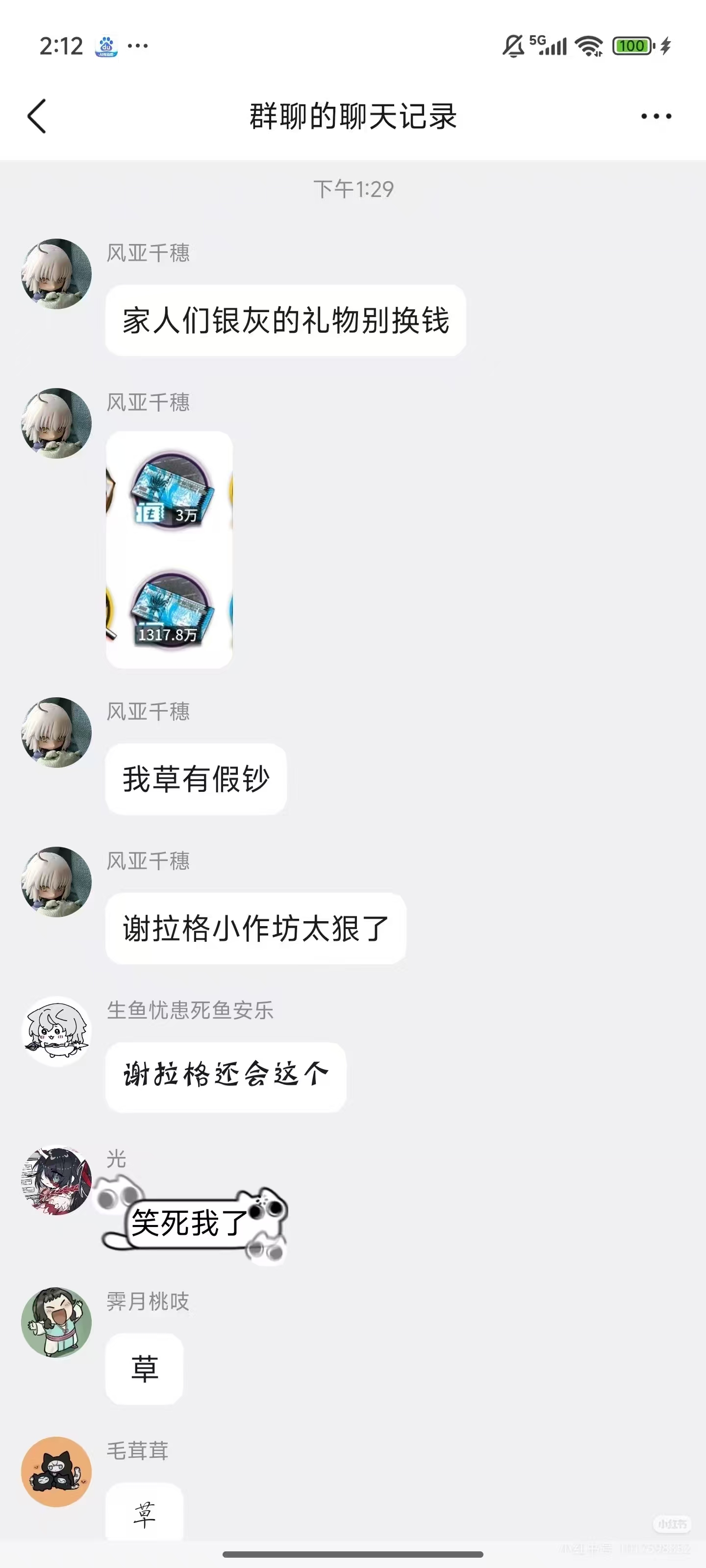Open the image sent by 风亚千穗

(169, 549)
